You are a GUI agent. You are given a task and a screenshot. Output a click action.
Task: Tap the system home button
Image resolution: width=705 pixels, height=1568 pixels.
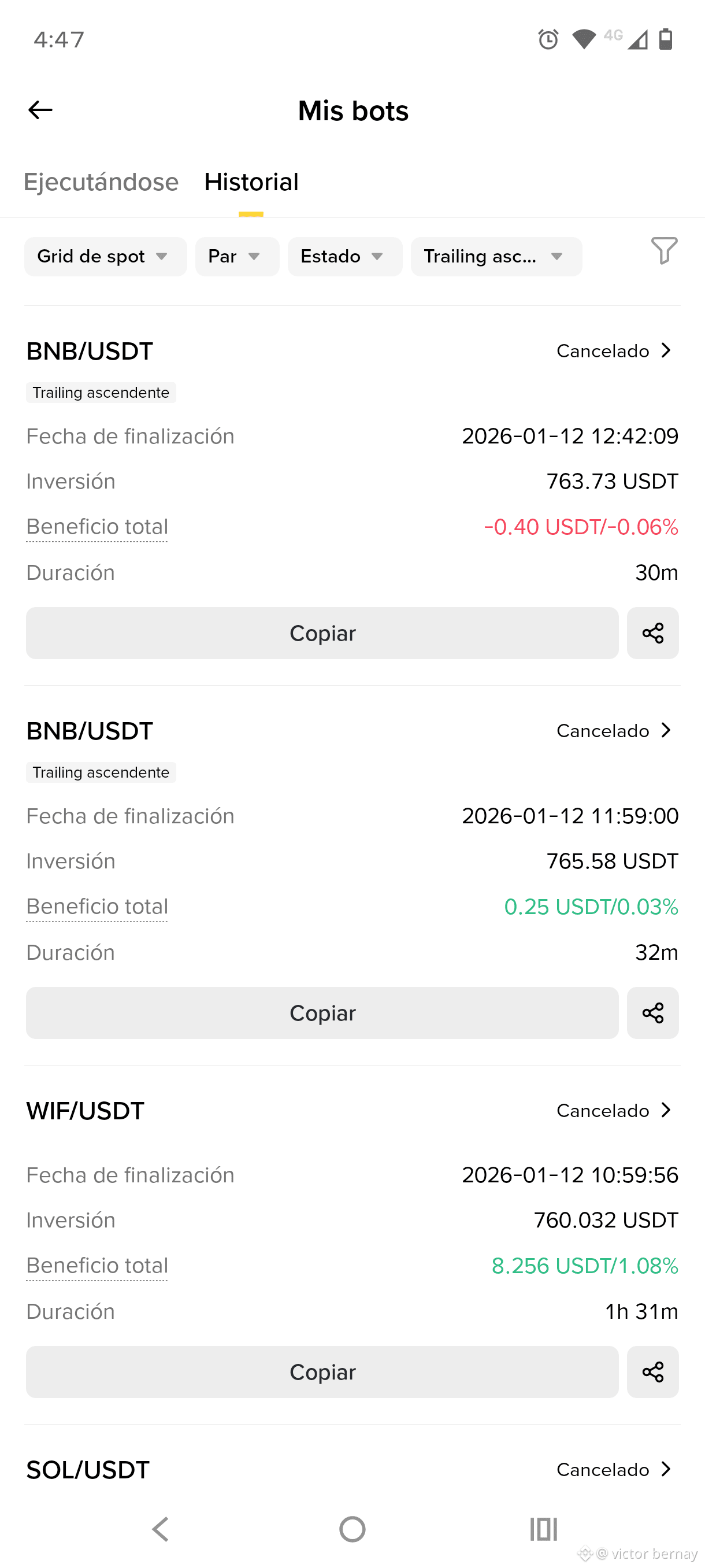coord(352,1529)
